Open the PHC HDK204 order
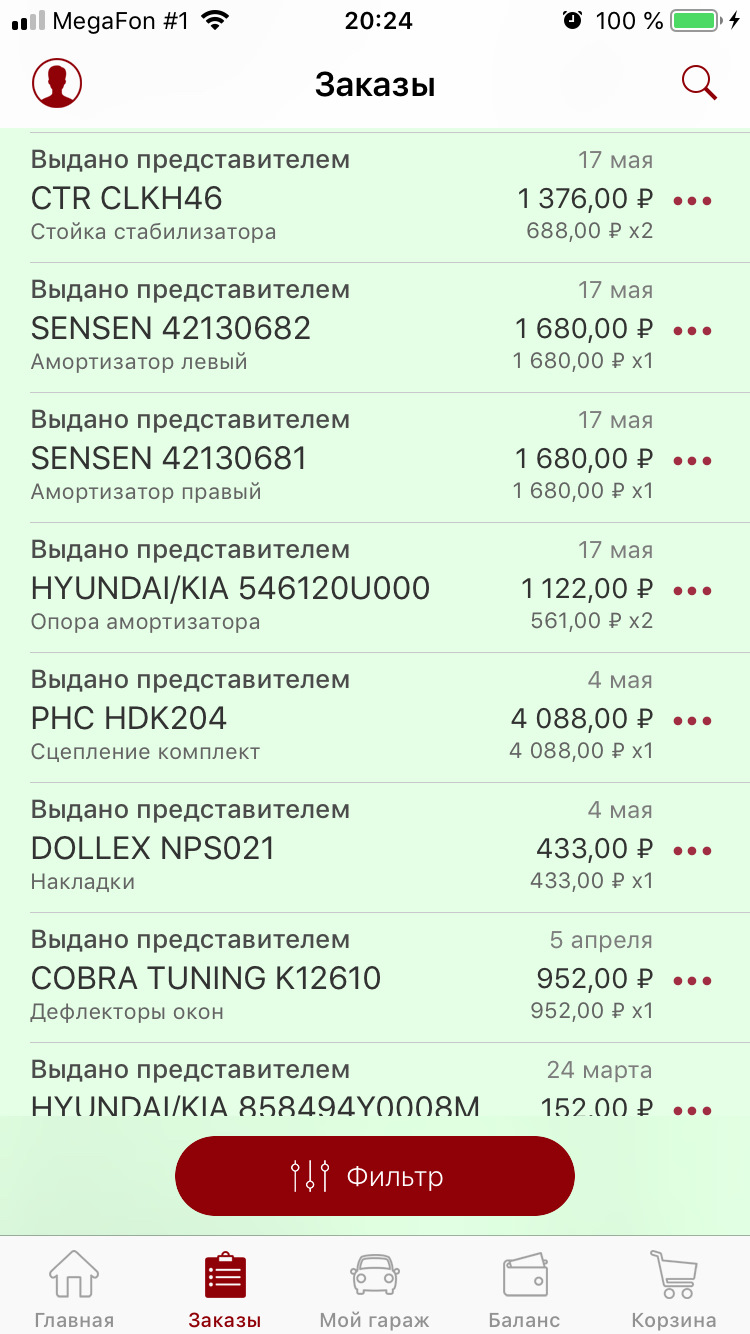 click(x=300, y=718)
